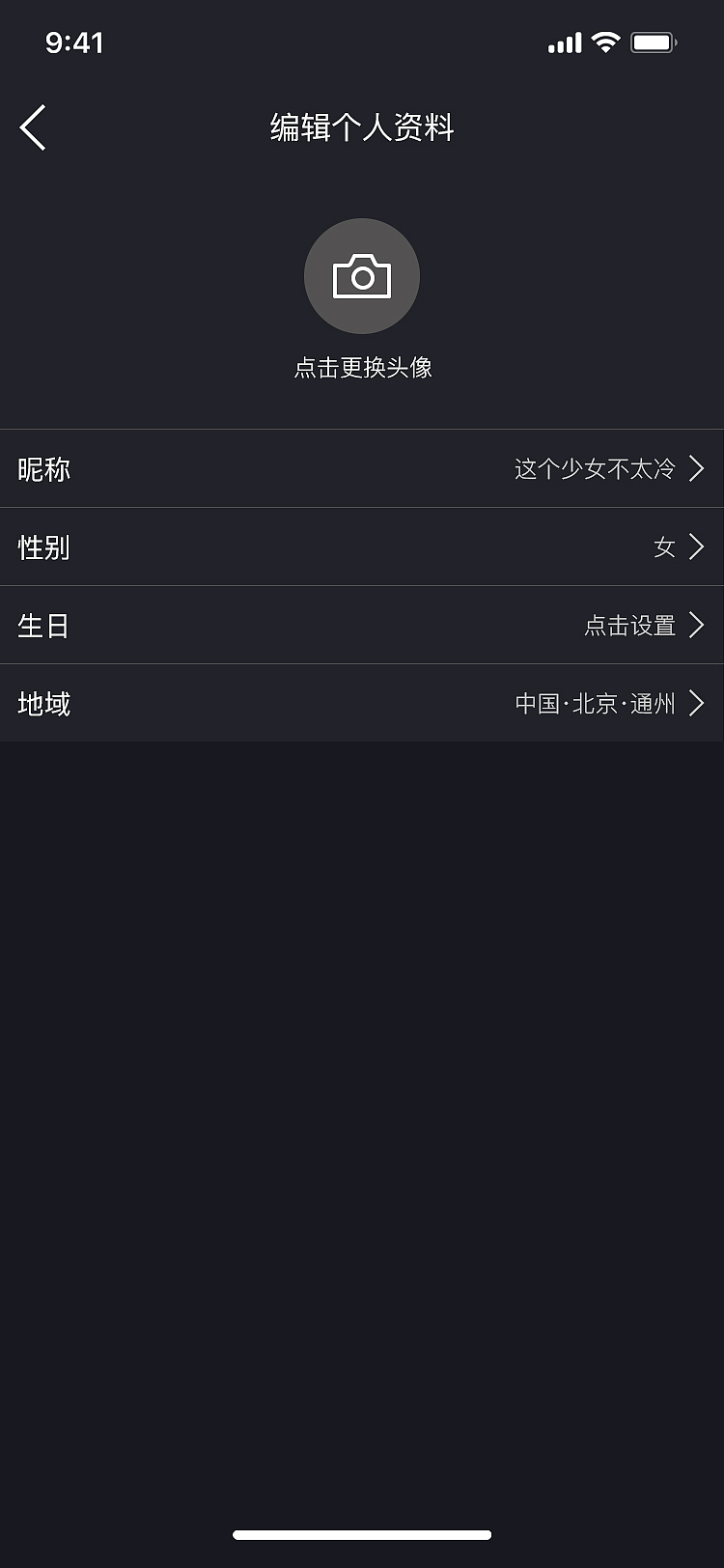Screen dimensions: 724x1568
Task: Click the '编辑个人资料' title
Action: point(362,126)
